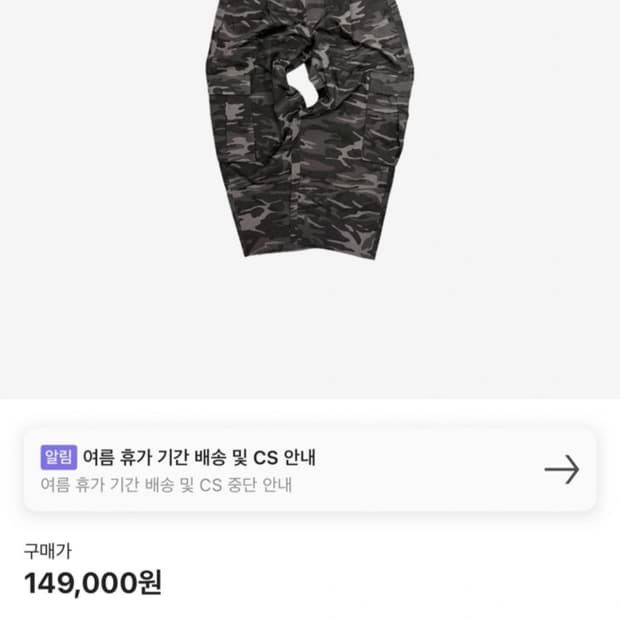Open the 여름 휴가 기간 배송 및 CS 안내 notice
This screenshot has width=620, height=620.
tap(310, 469)
